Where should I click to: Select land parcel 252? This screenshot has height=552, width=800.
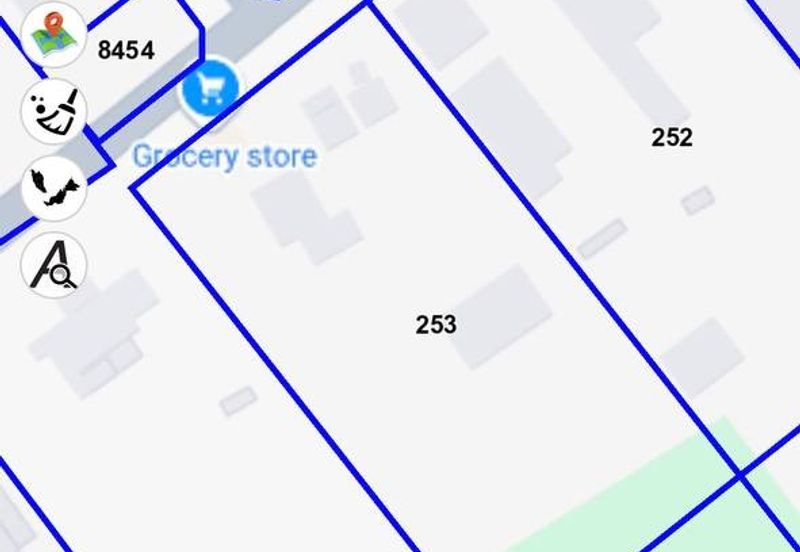point(671,137)
